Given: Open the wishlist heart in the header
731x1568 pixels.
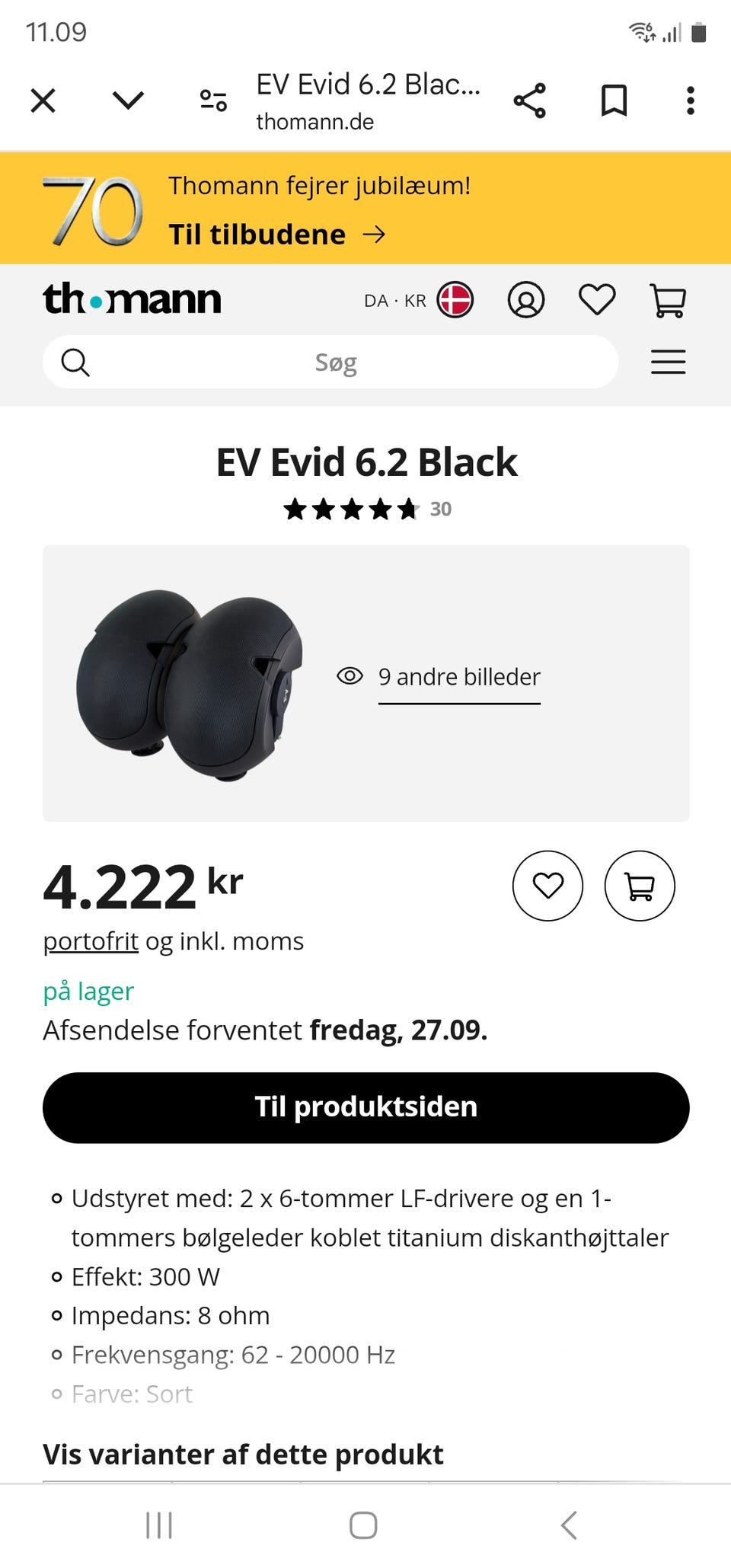Looking at the screenshot, I should pos(597,300).
